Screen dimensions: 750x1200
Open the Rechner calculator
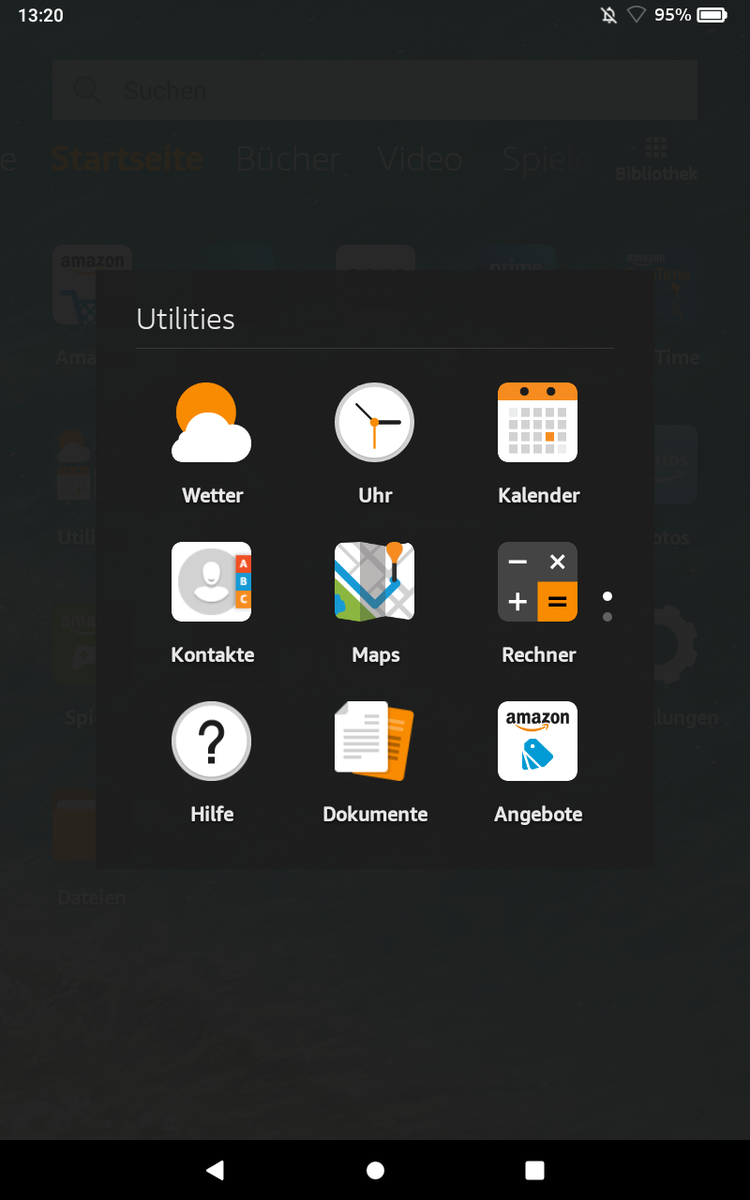point(537,582)
